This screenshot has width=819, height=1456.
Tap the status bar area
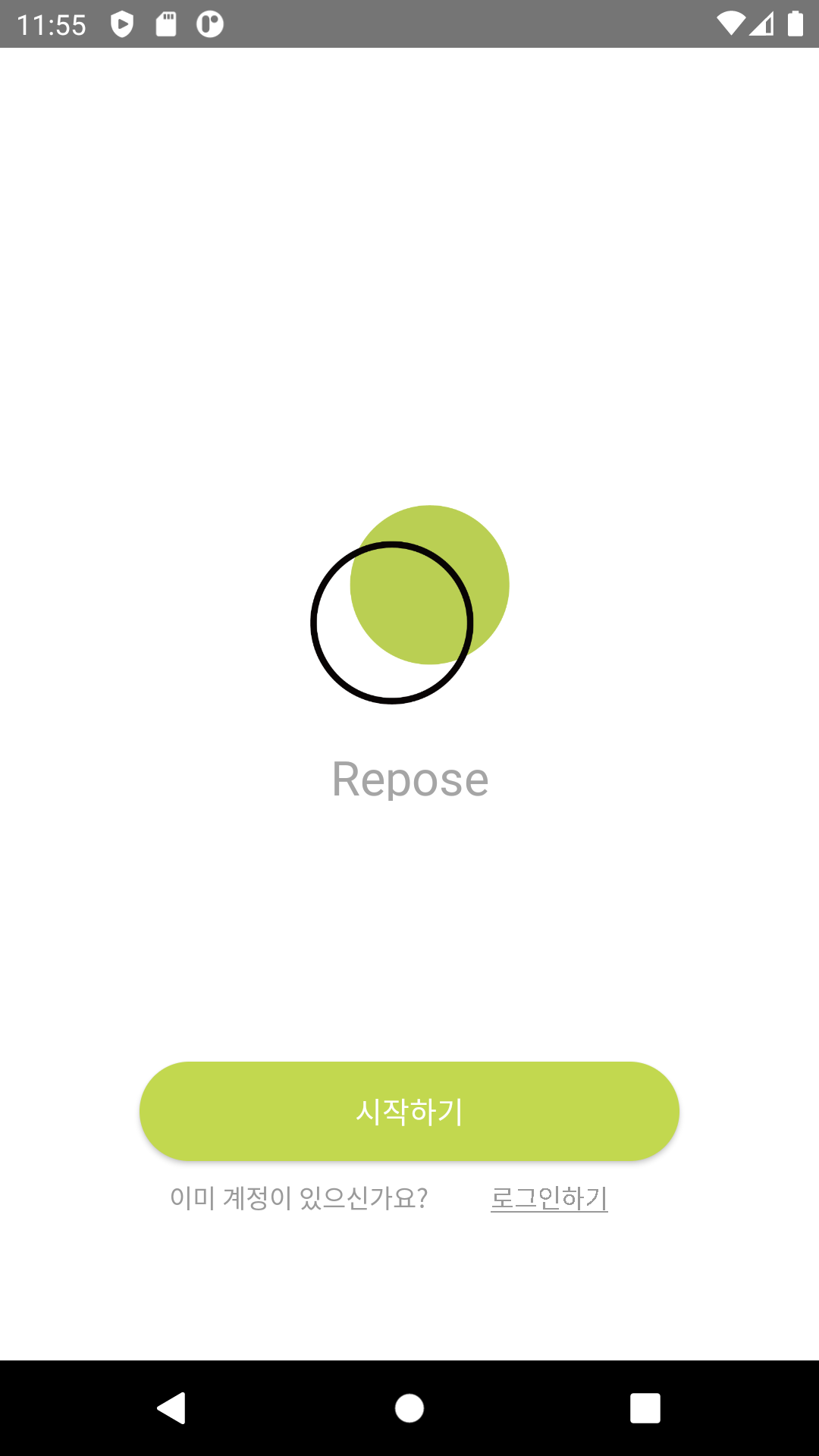409,25
